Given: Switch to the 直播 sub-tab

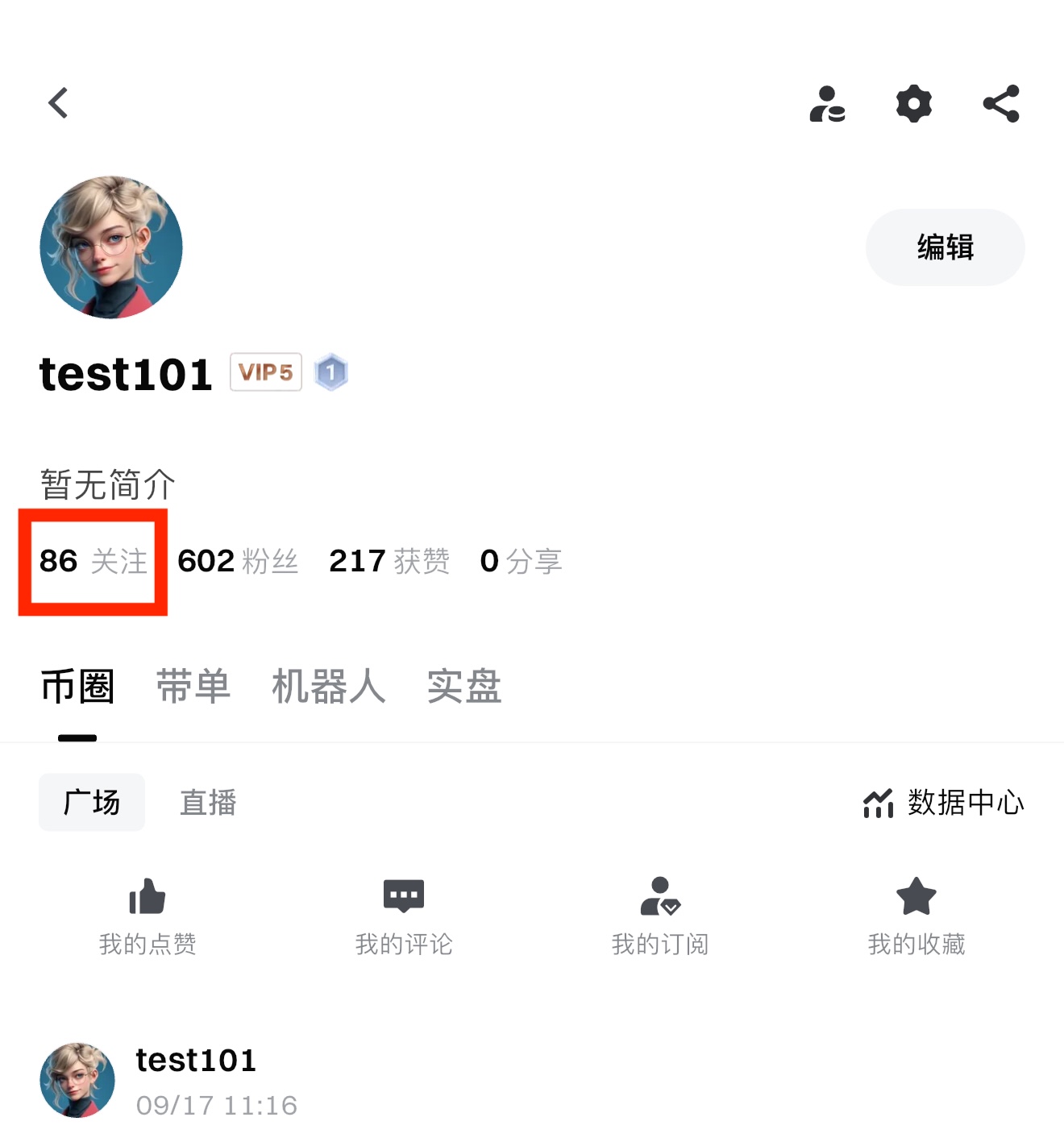Looking at the screenshot, I should point(208,803).
